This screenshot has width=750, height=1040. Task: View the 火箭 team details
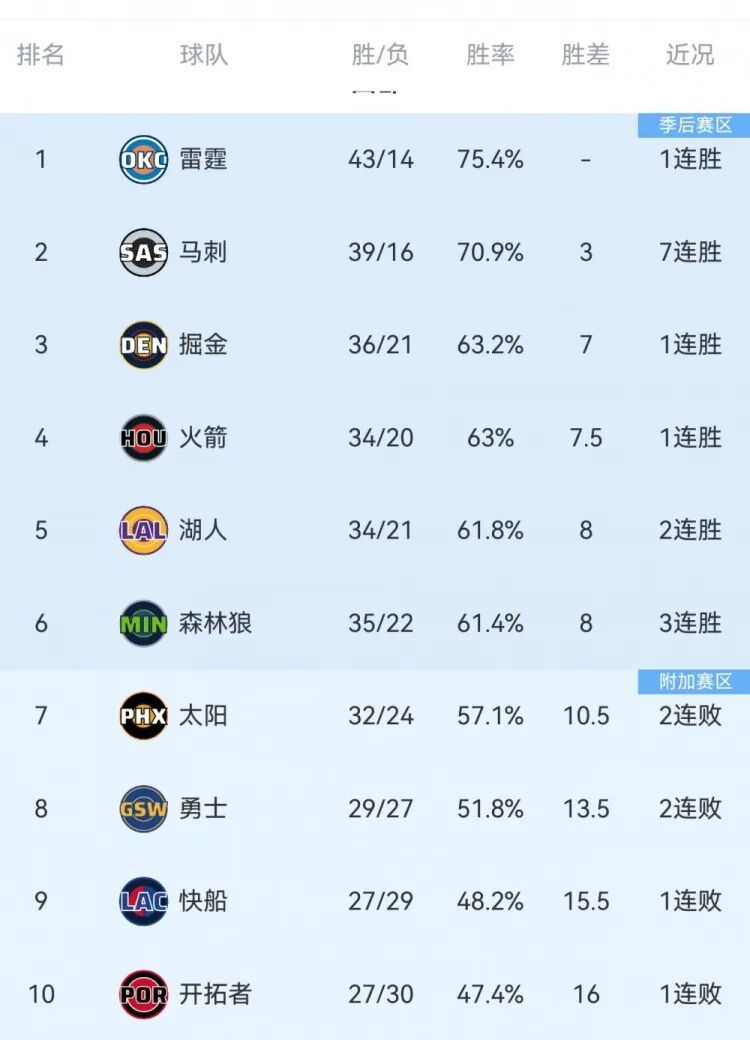[375, 438]
